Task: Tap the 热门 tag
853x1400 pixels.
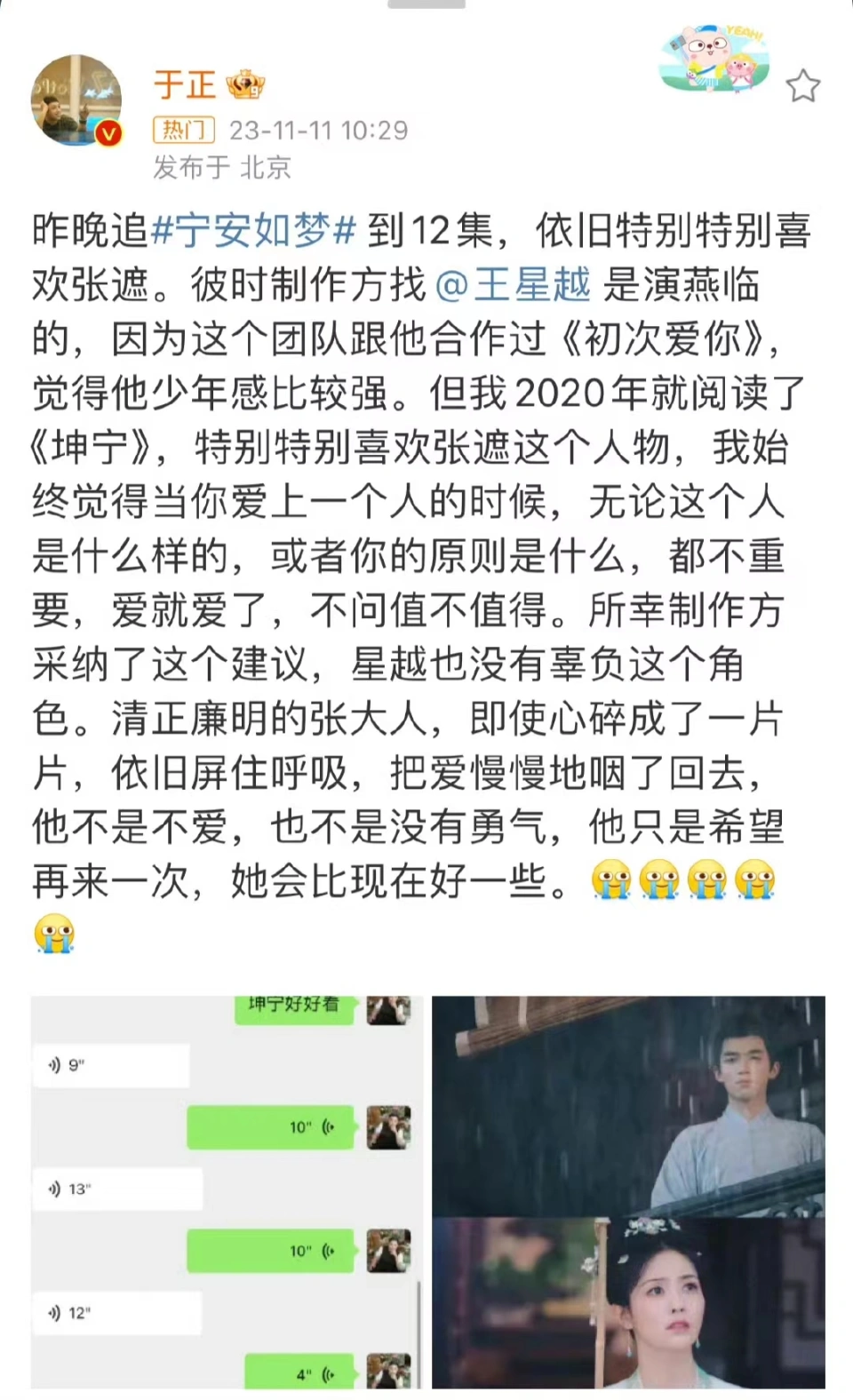Action: point(184,131)
